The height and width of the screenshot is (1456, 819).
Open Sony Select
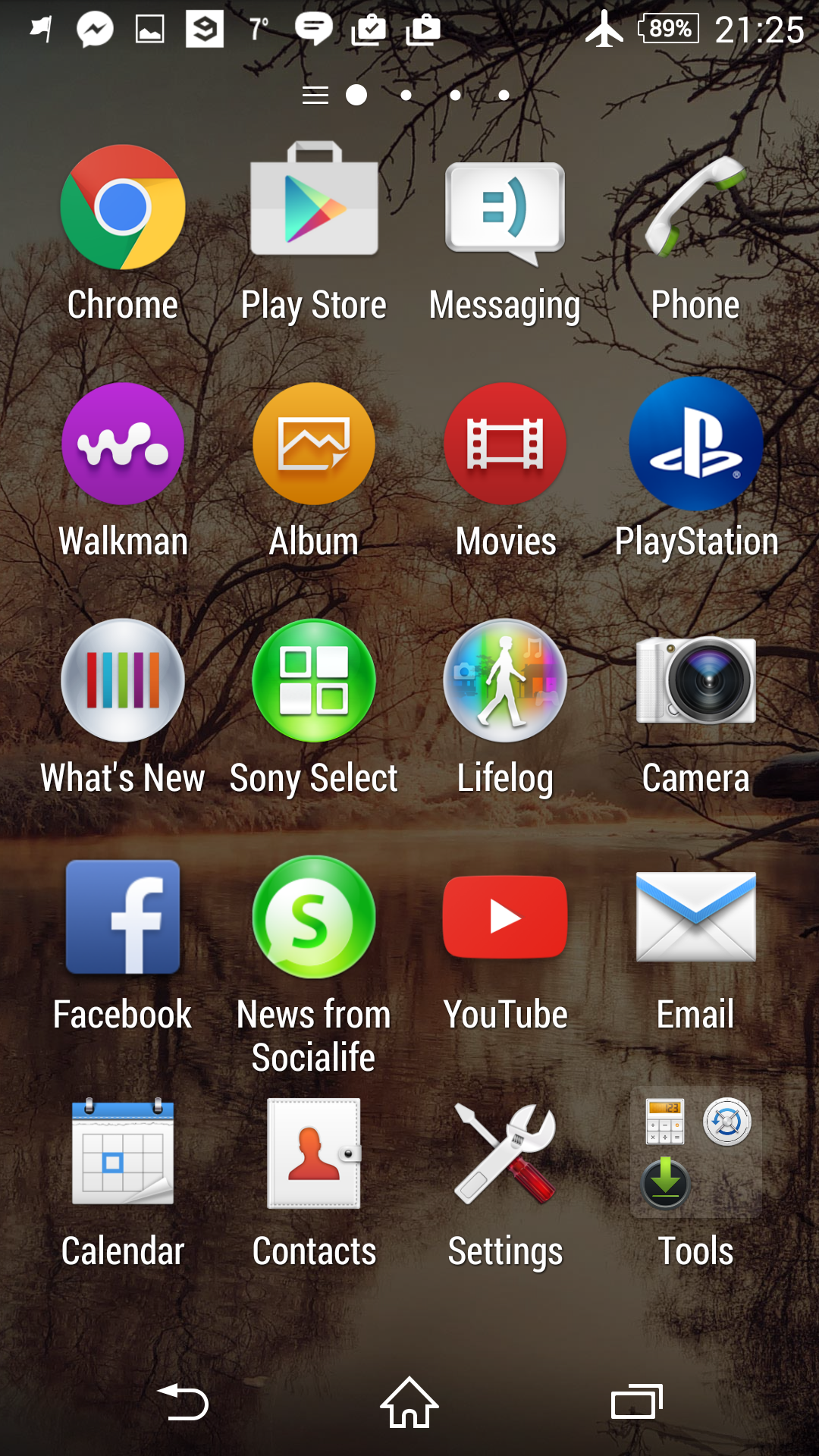(x=314, y=681)
